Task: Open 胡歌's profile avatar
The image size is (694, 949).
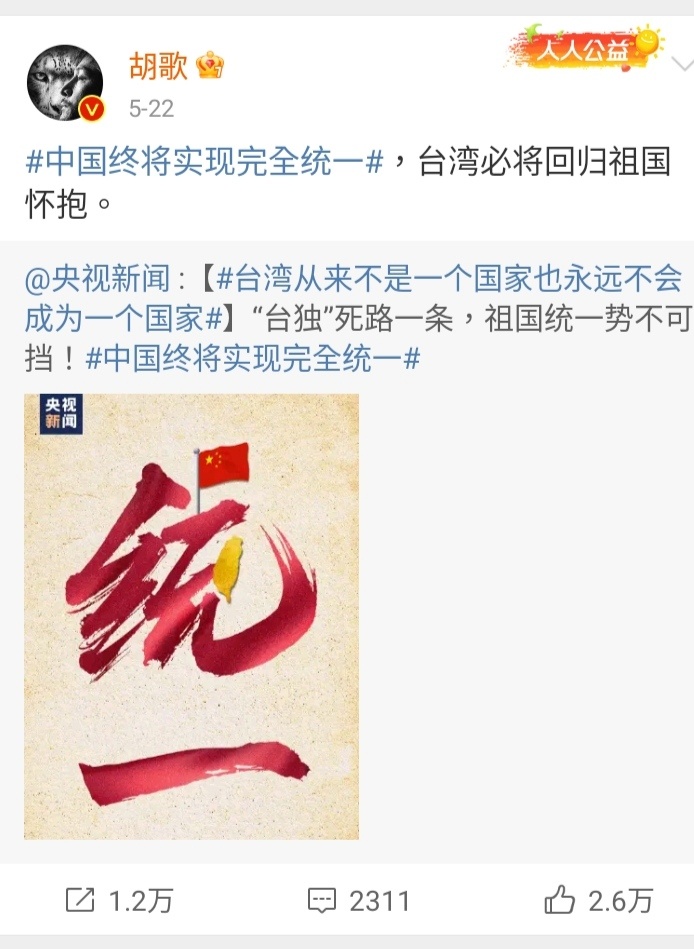Action: (x=65, y=82)
